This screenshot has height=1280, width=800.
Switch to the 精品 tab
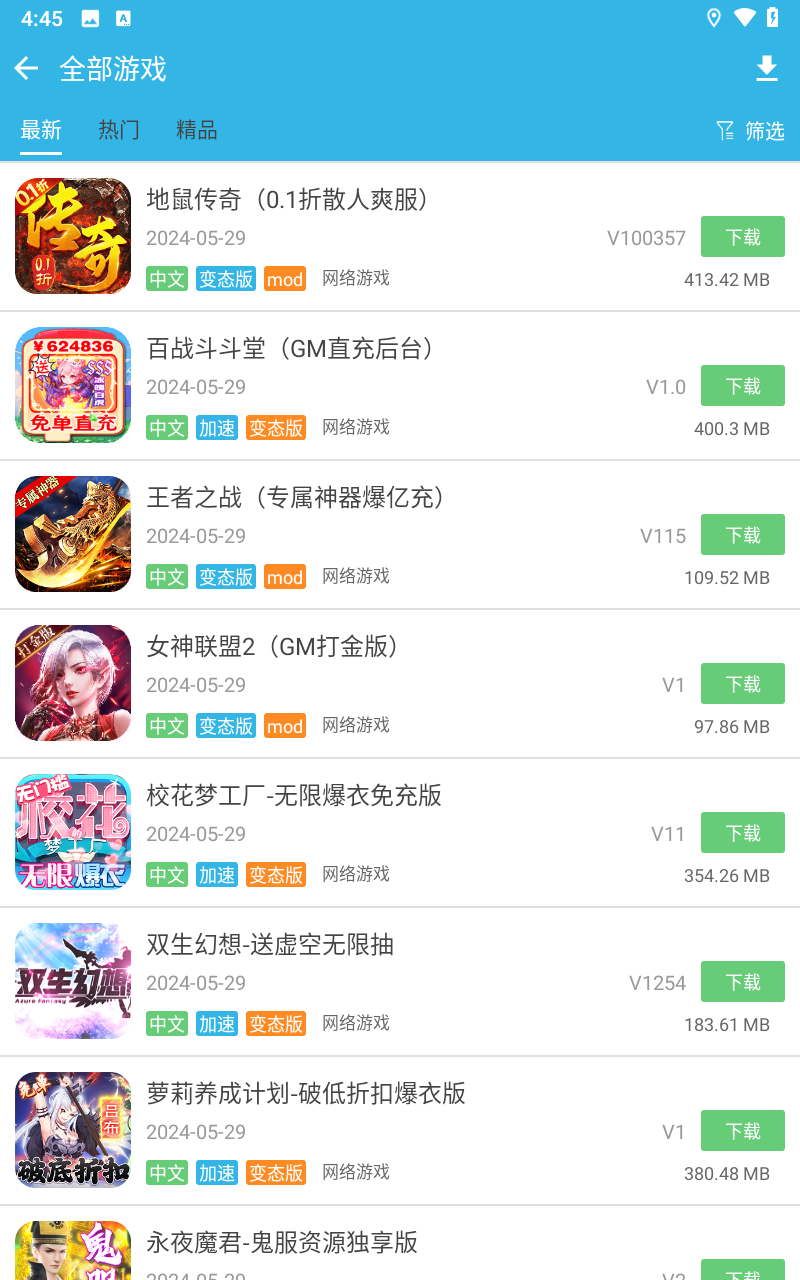tap(196, 130)
